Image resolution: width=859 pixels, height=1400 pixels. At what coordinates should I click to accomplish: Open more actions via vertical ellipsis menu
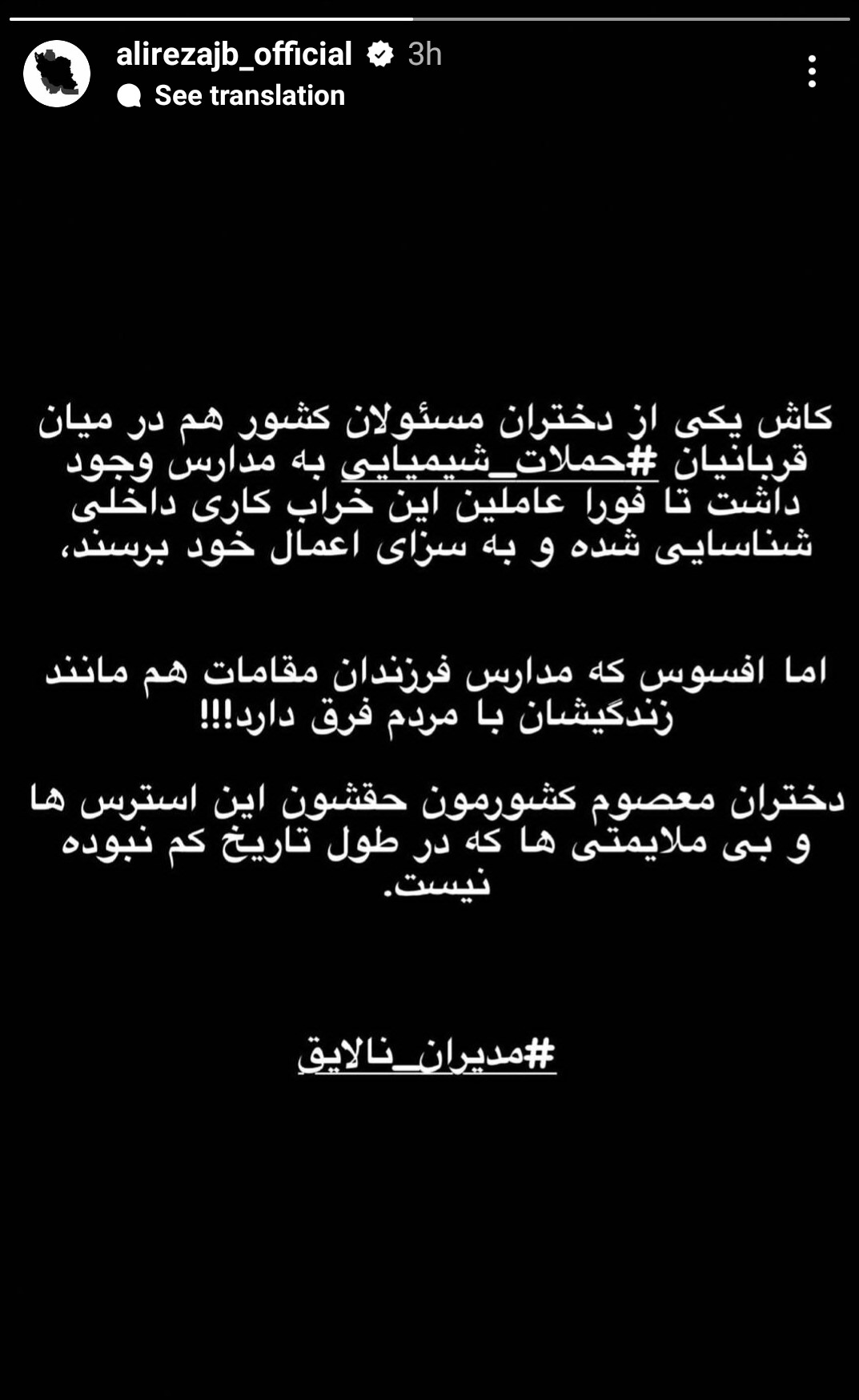[812, 72]
